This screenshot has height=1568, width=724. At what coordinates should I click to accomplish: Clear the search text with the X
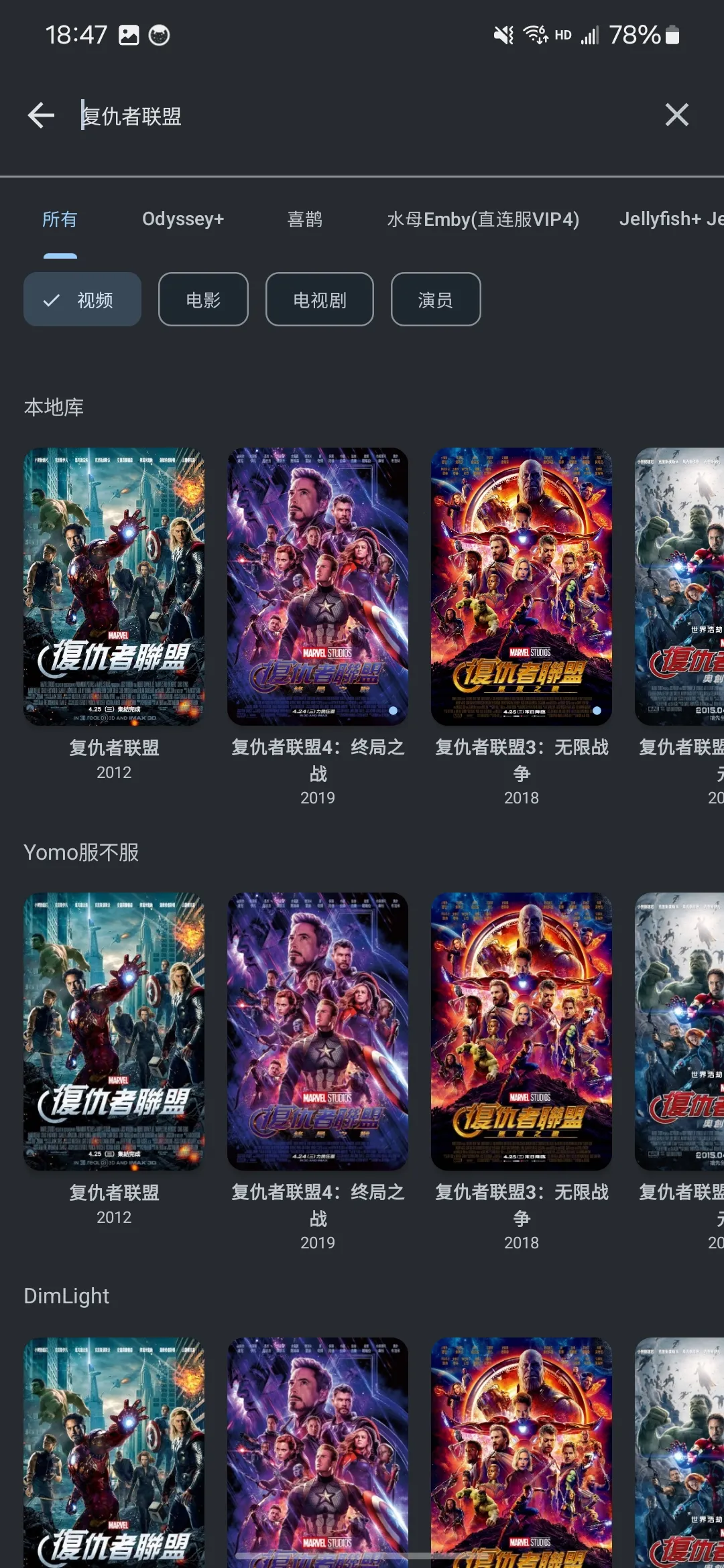(x=676, y=115)
